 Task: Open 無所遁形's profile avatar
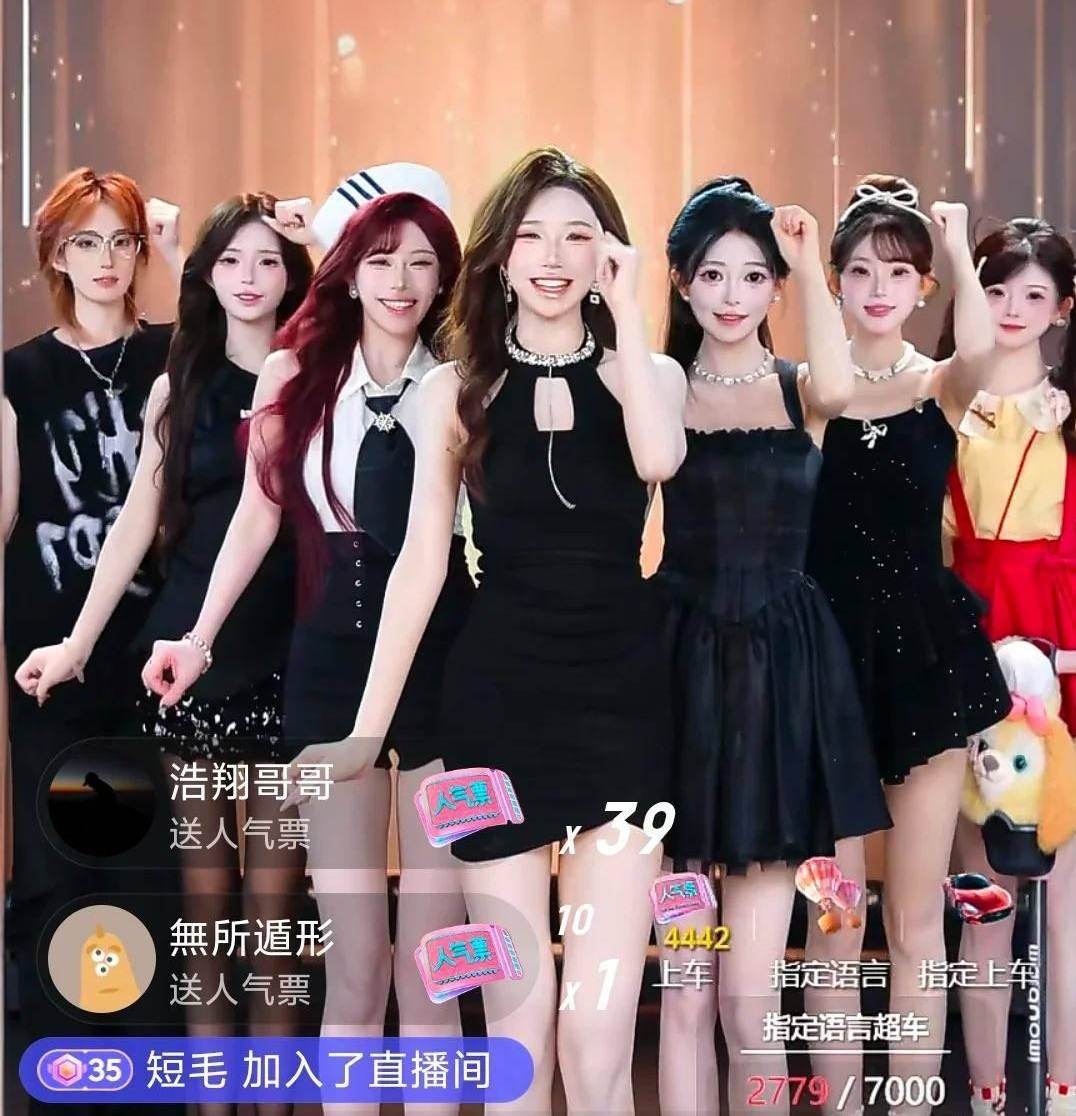[101, 958]
